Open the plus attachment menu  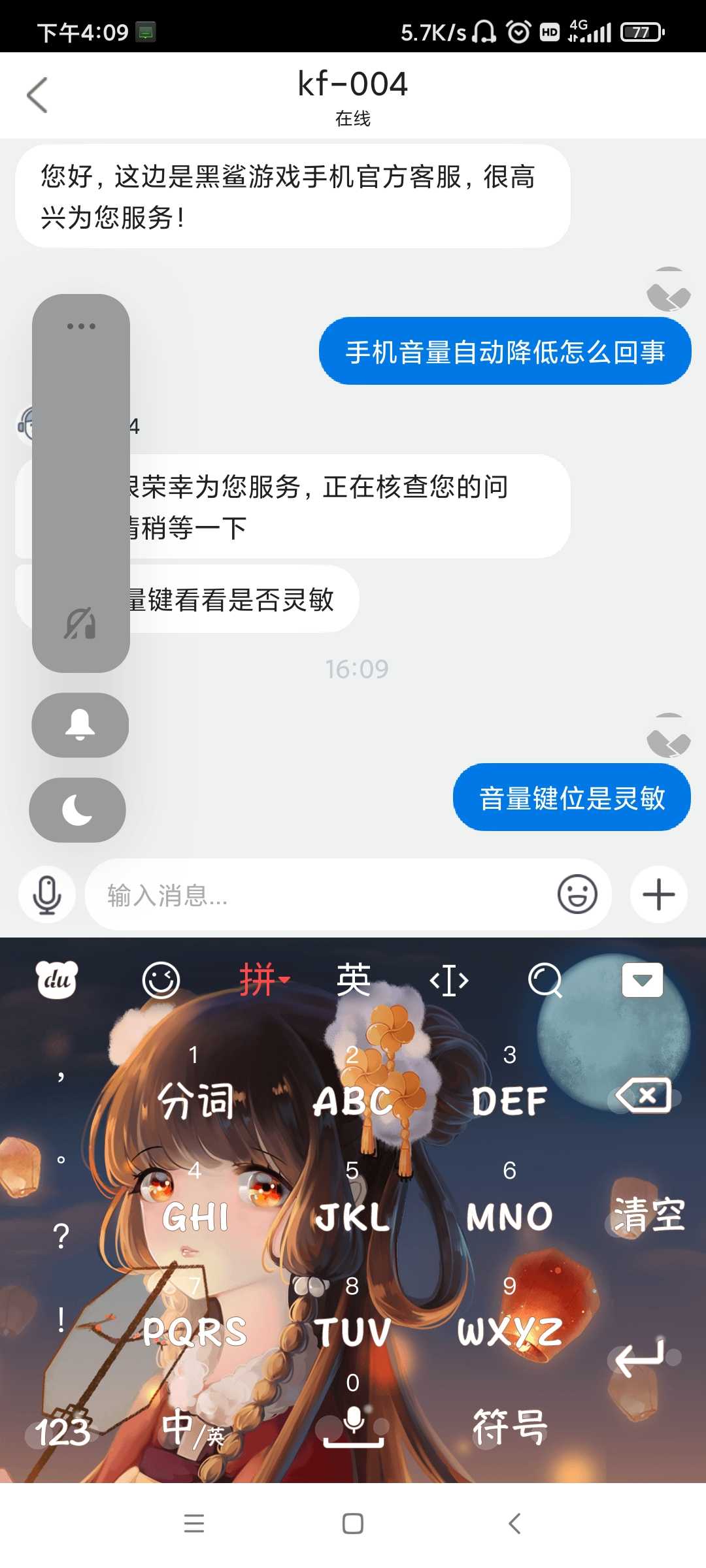coord(658,894)
